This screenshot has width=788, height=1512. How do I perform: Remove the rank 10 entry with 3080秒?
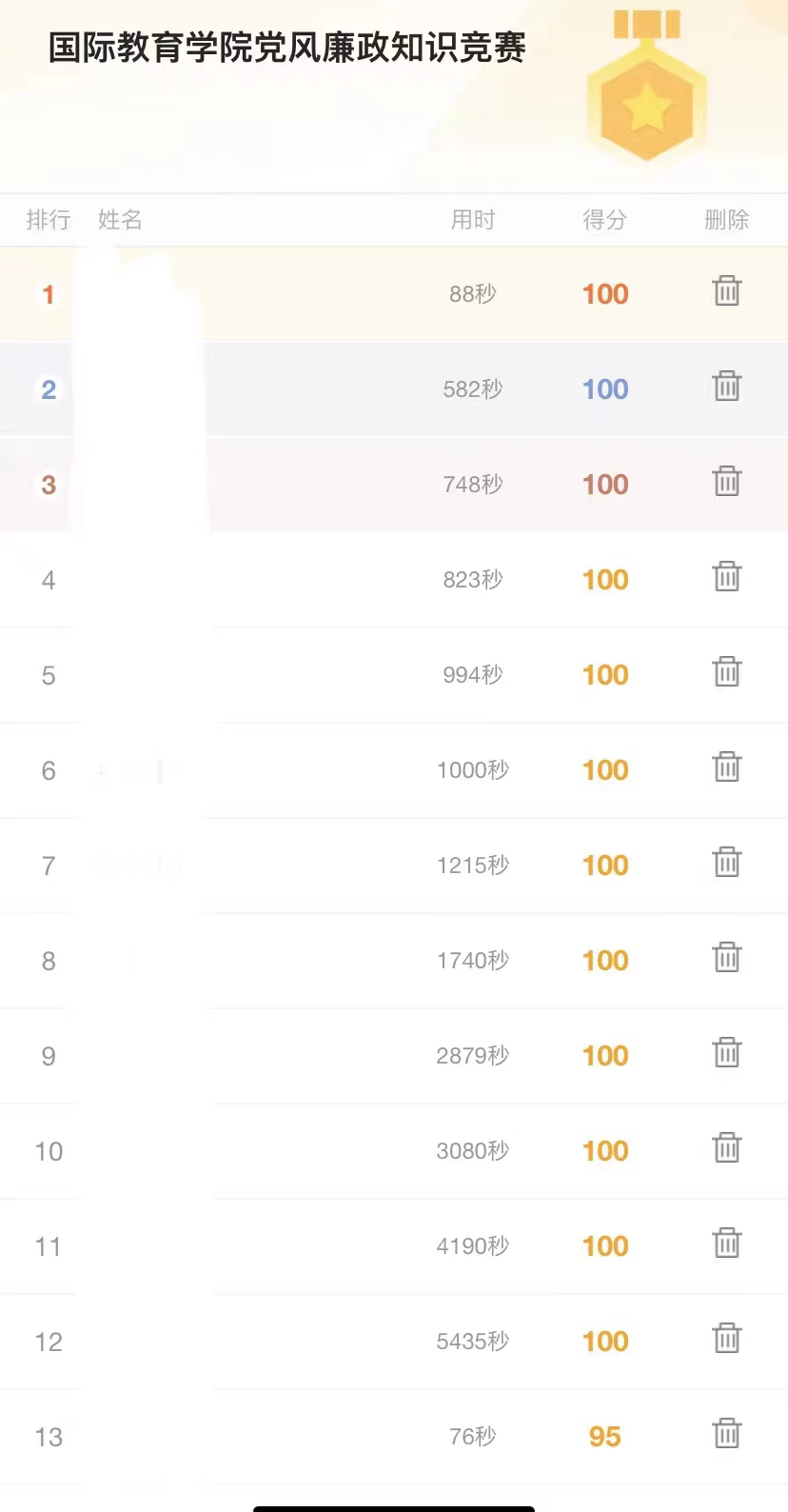tap(727, 1147)
